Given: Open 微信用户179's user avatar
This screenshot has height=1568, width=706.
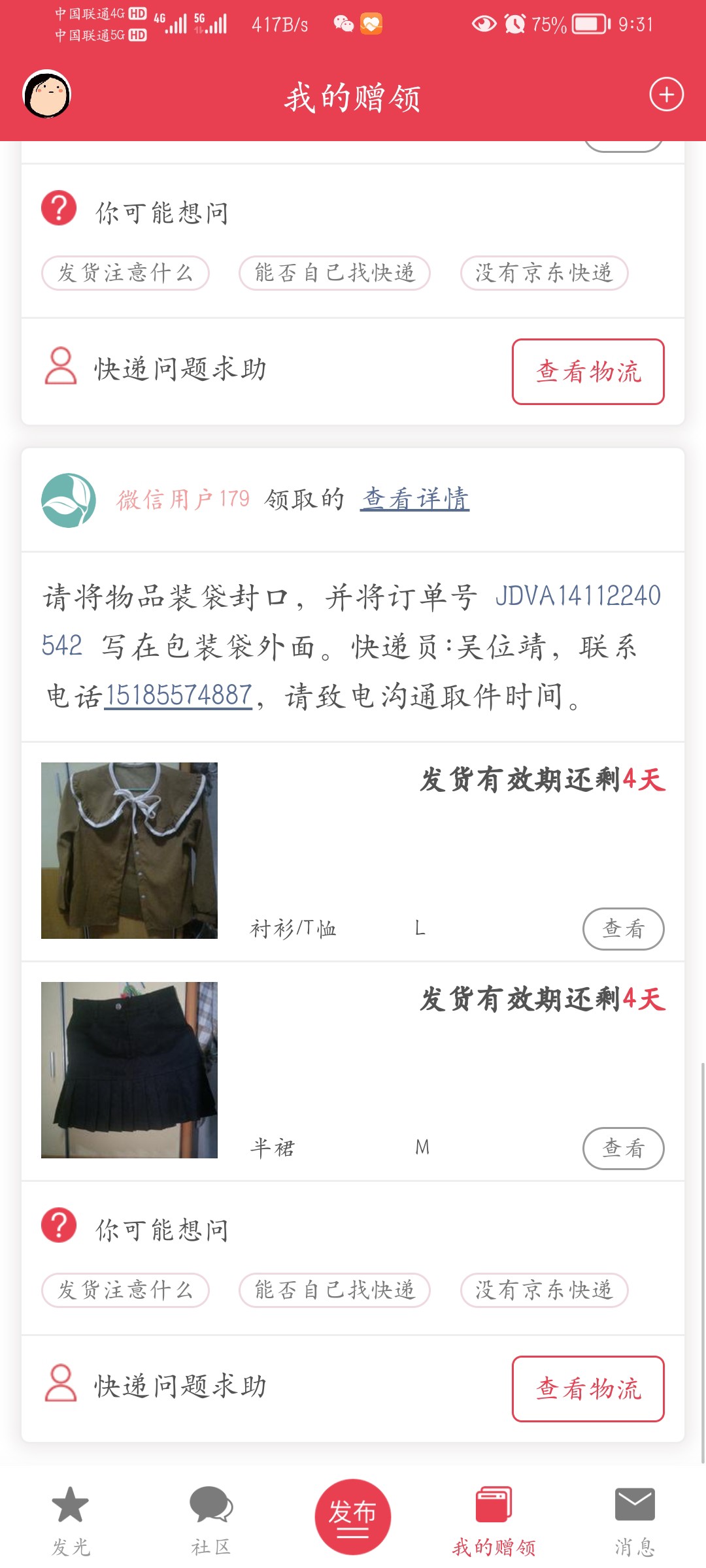Looking at the screenshot, I should coord(69,500).
